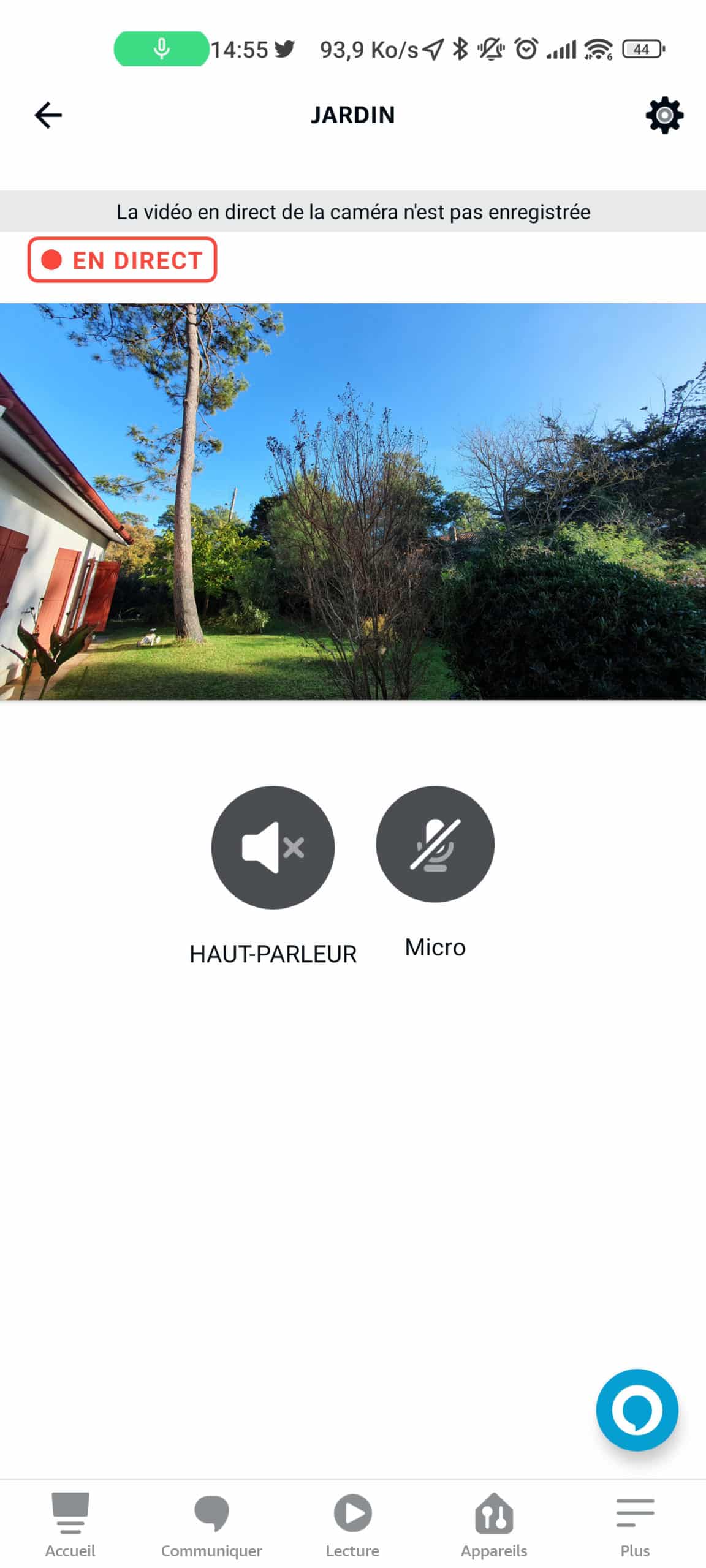
Task: Go back using the arrow icon
Action: [48, 115]
